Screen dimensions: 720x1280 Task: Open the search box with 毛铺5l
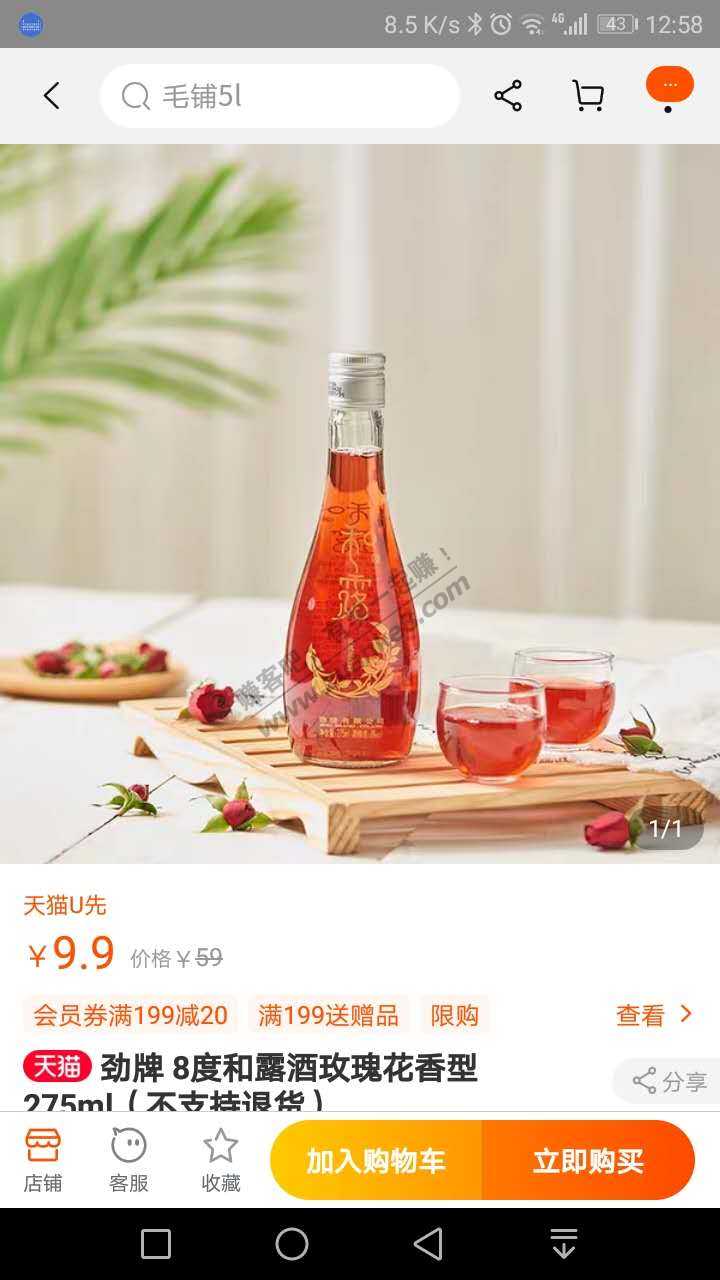tap(280, 96)
